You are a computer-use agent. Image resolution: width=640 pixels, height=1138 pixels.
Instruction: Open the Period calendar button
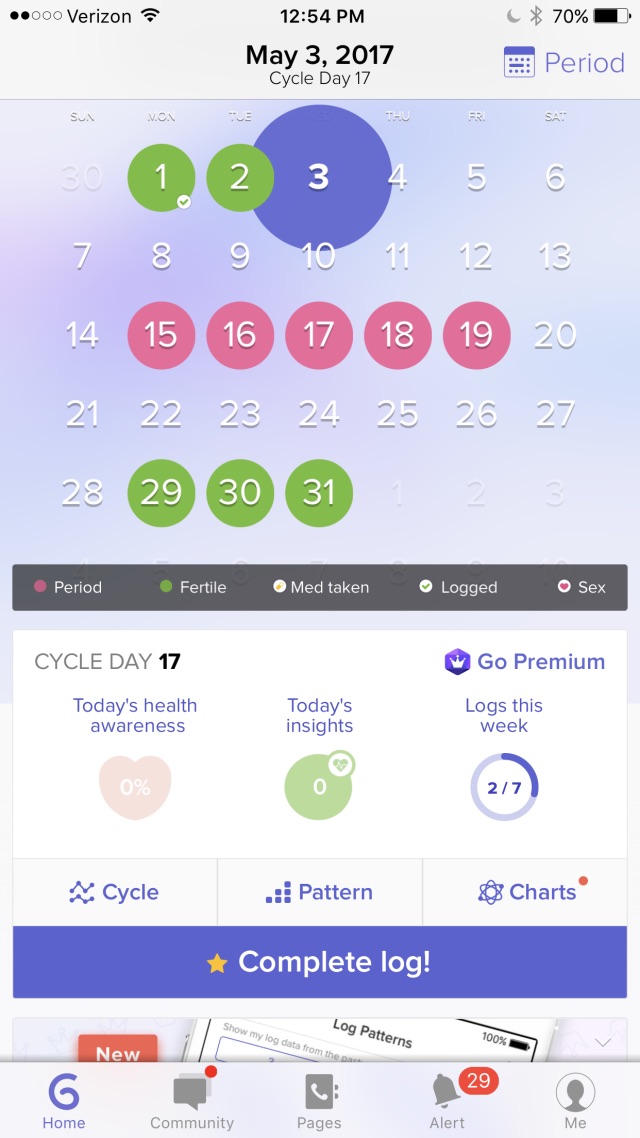[564, 63]
